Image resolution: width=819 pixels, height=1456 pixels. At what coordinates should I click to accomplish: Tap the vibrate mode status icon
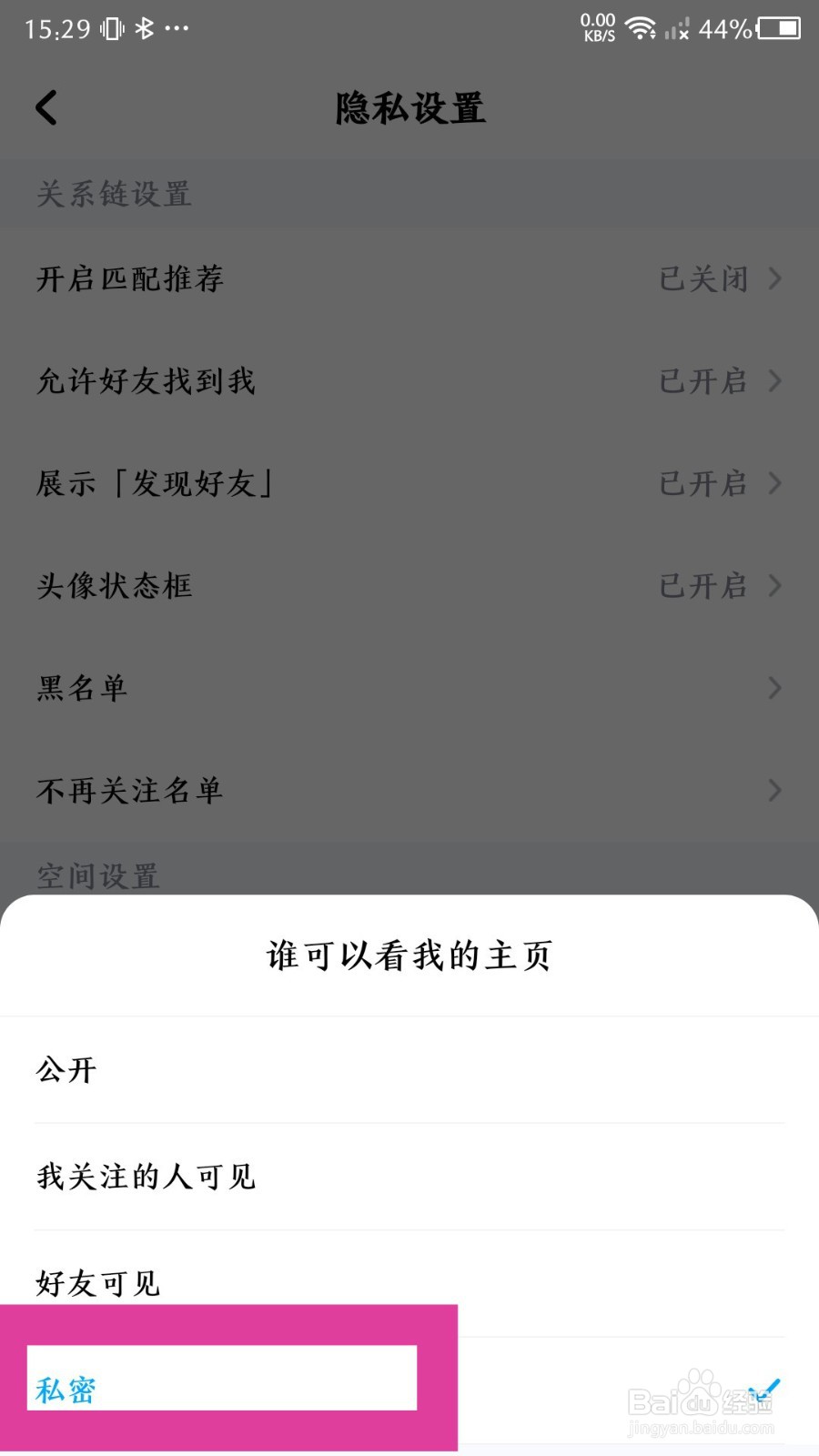tap(112, 27)
